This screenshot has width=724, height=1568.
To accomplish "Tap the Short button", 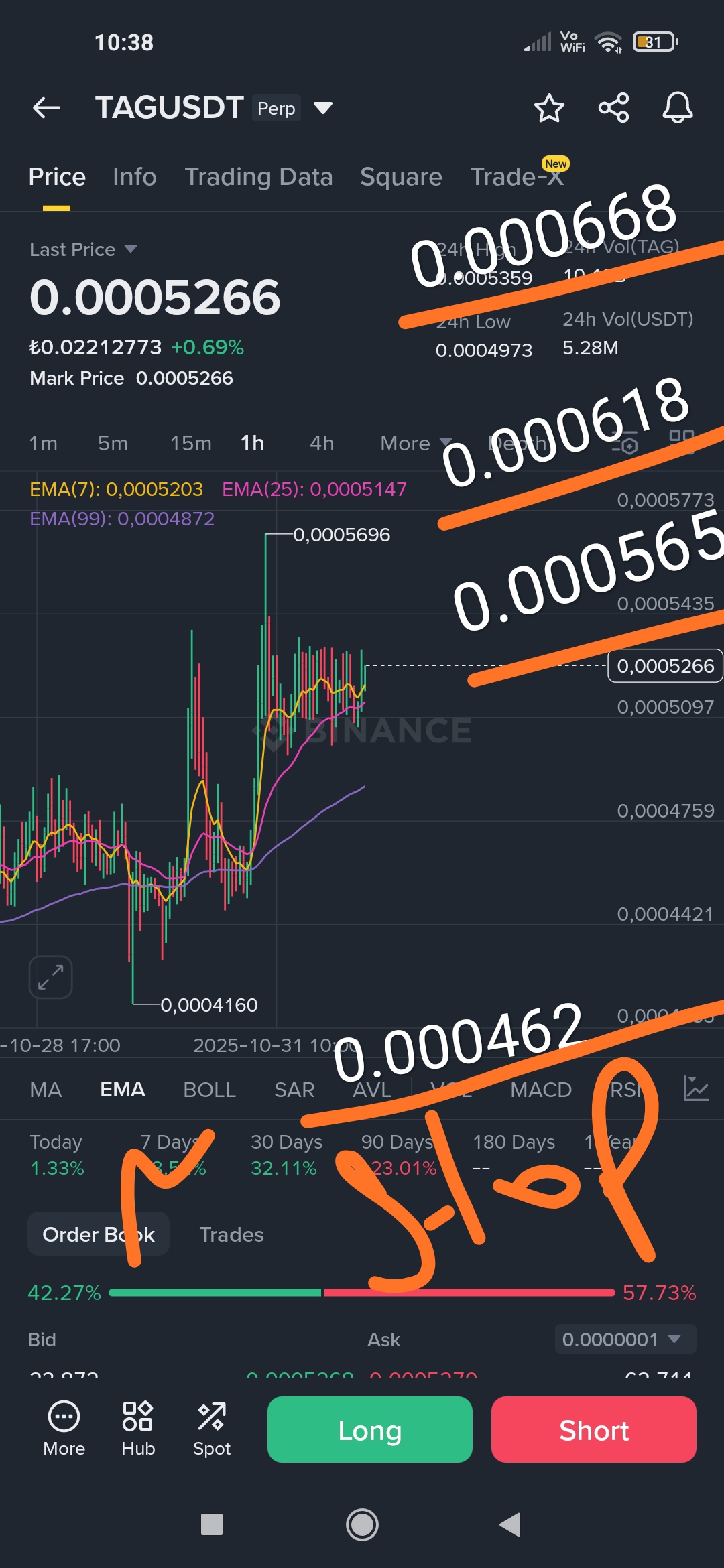I will pos(593,1430).
